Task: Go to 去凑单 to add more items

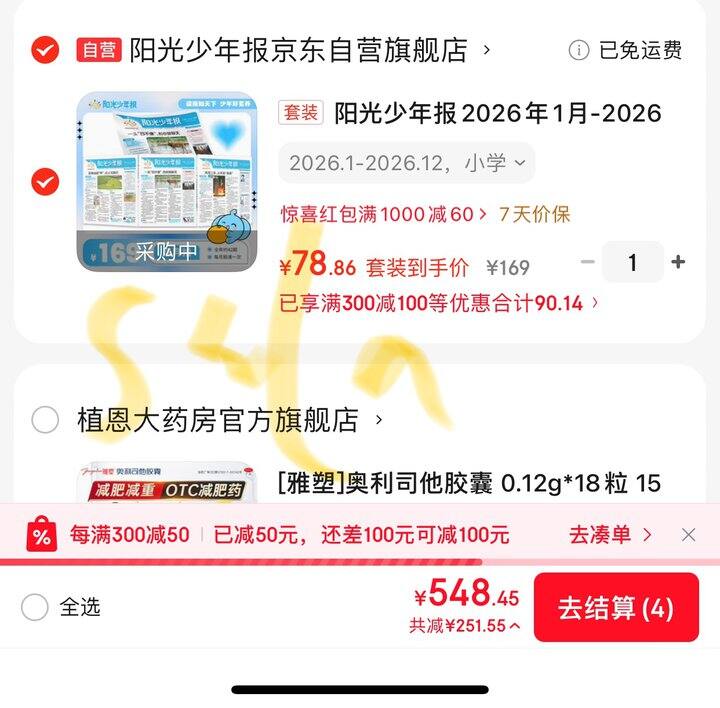Action: (x=610, y=535)
